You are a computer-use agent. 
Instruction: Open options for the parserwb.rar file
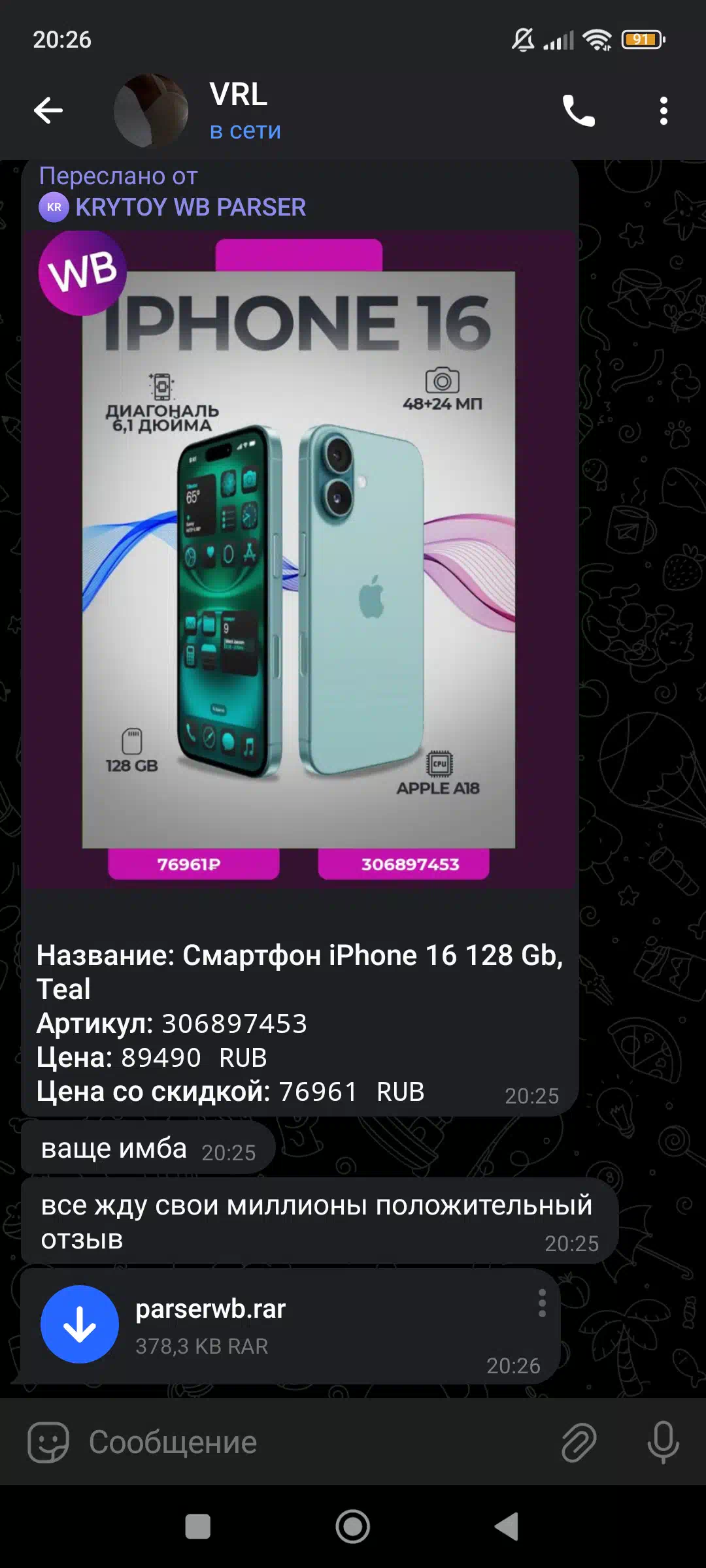click(541, 1303)
